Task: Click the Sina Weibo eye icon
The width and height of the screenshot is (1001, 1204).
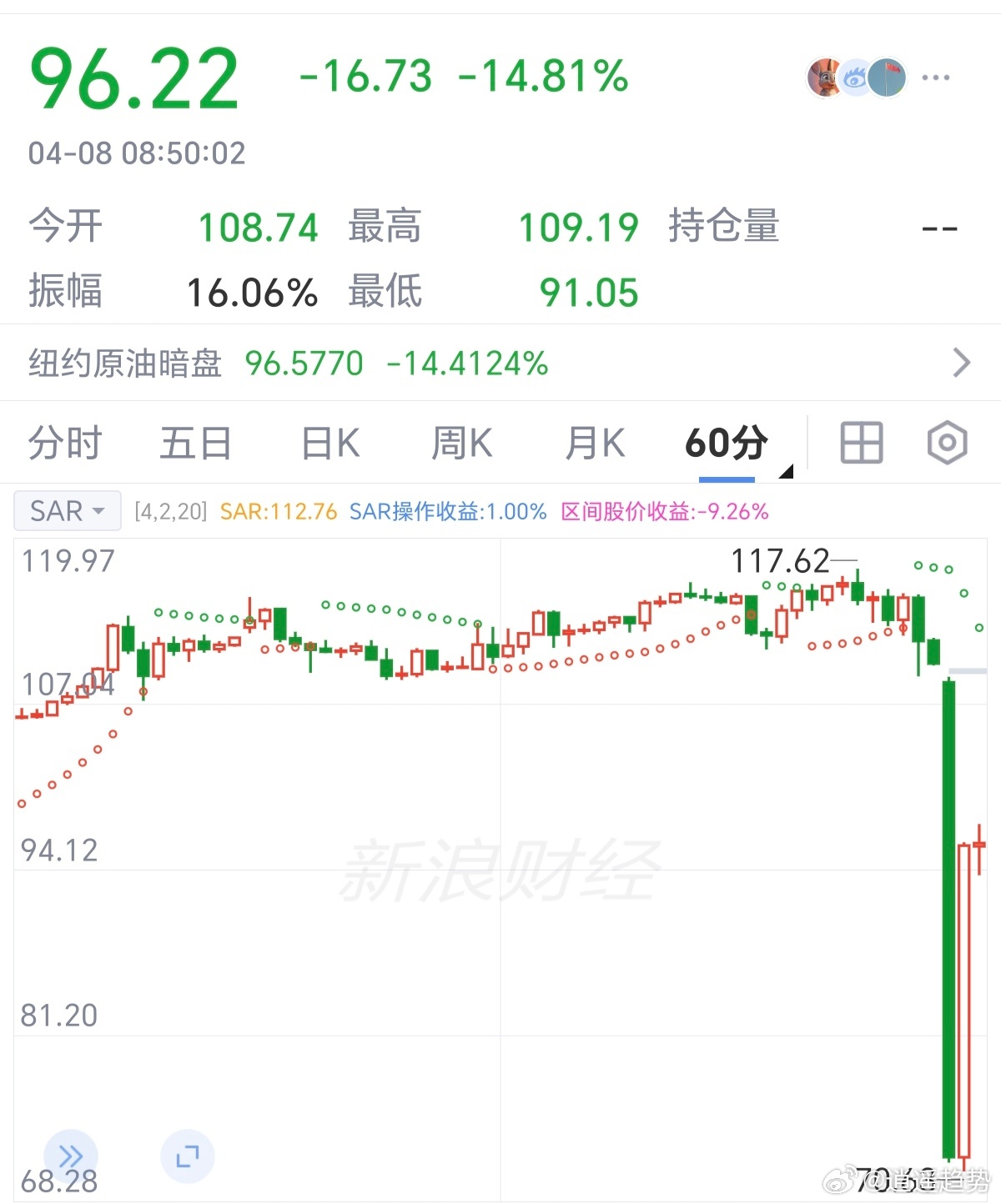Action: coord(856,78)
